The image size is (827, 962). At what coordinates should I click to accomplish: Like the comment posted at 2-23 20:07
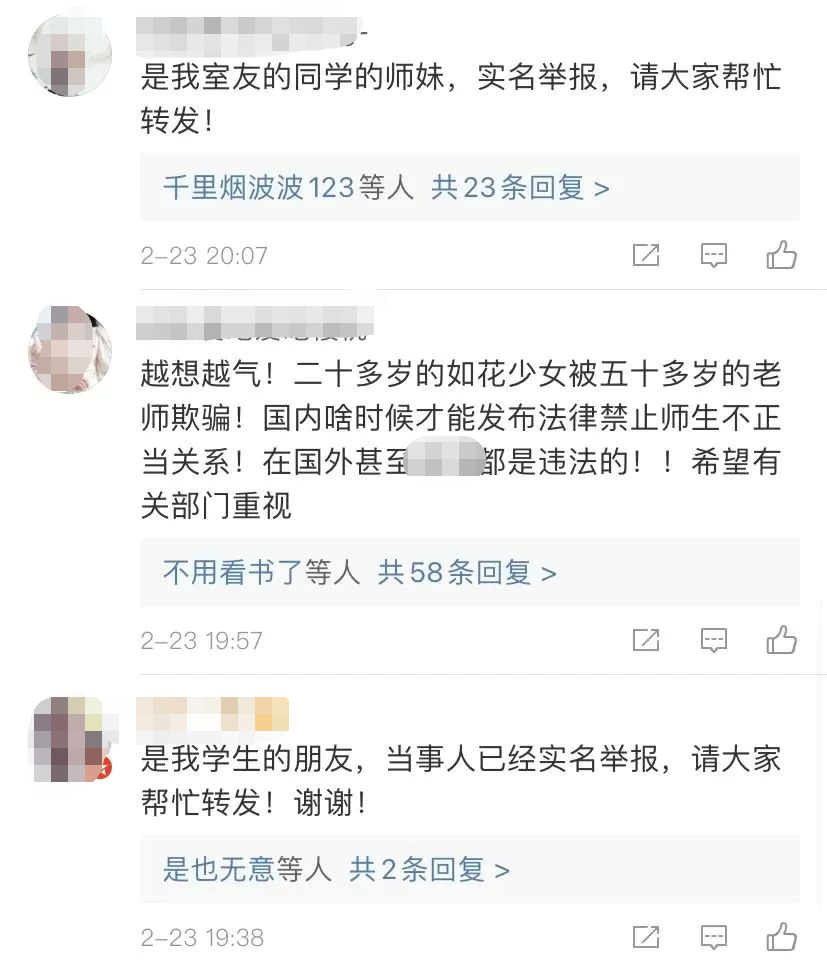[x=782, y=254]
